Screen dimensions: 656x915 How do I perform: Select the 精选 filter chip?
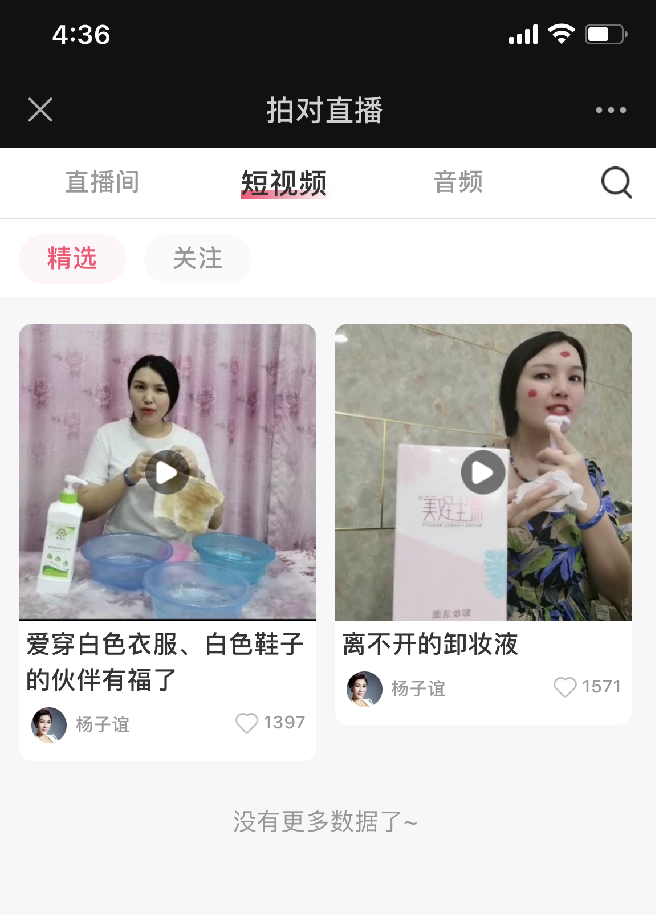point(73,259)
